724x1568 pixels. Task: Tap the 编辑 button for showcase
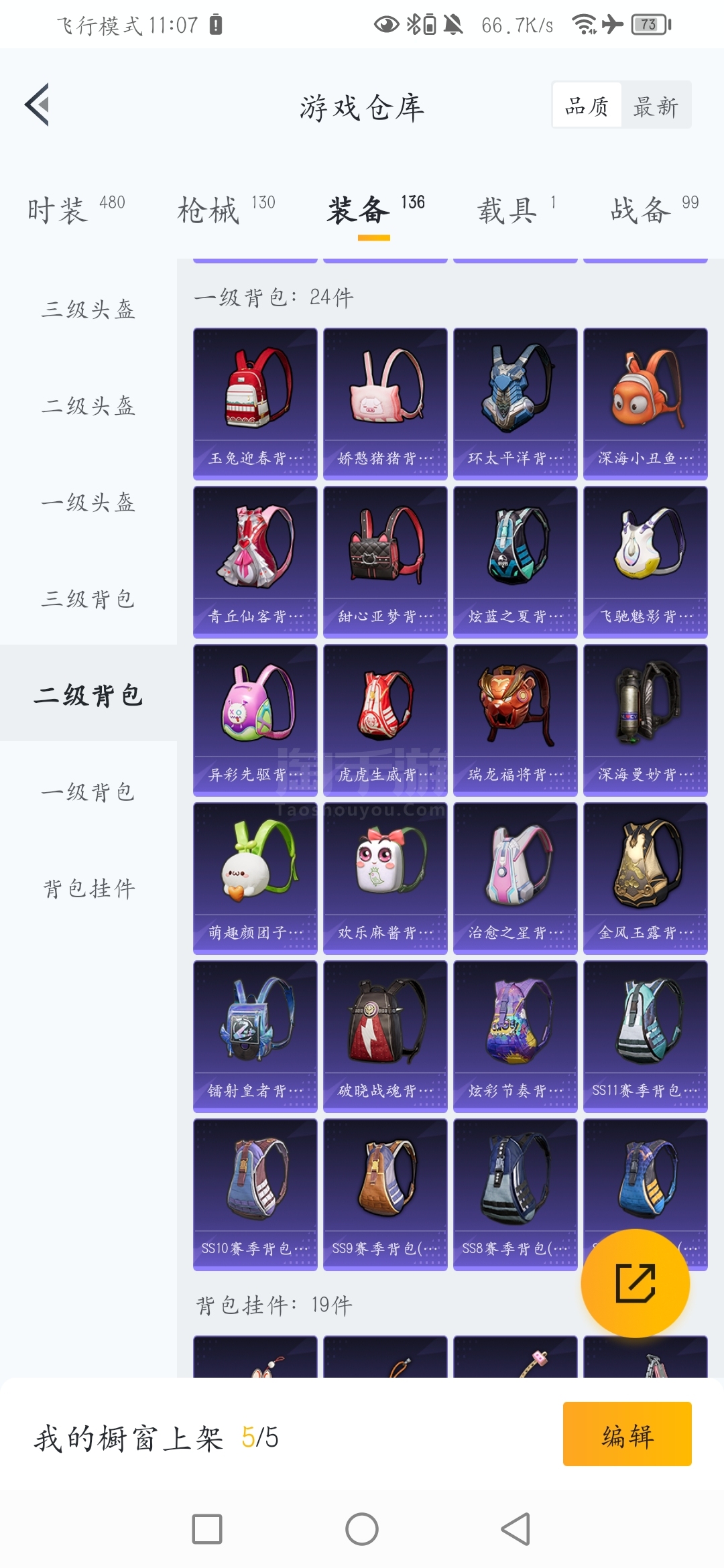click(x=627, y=1434)
